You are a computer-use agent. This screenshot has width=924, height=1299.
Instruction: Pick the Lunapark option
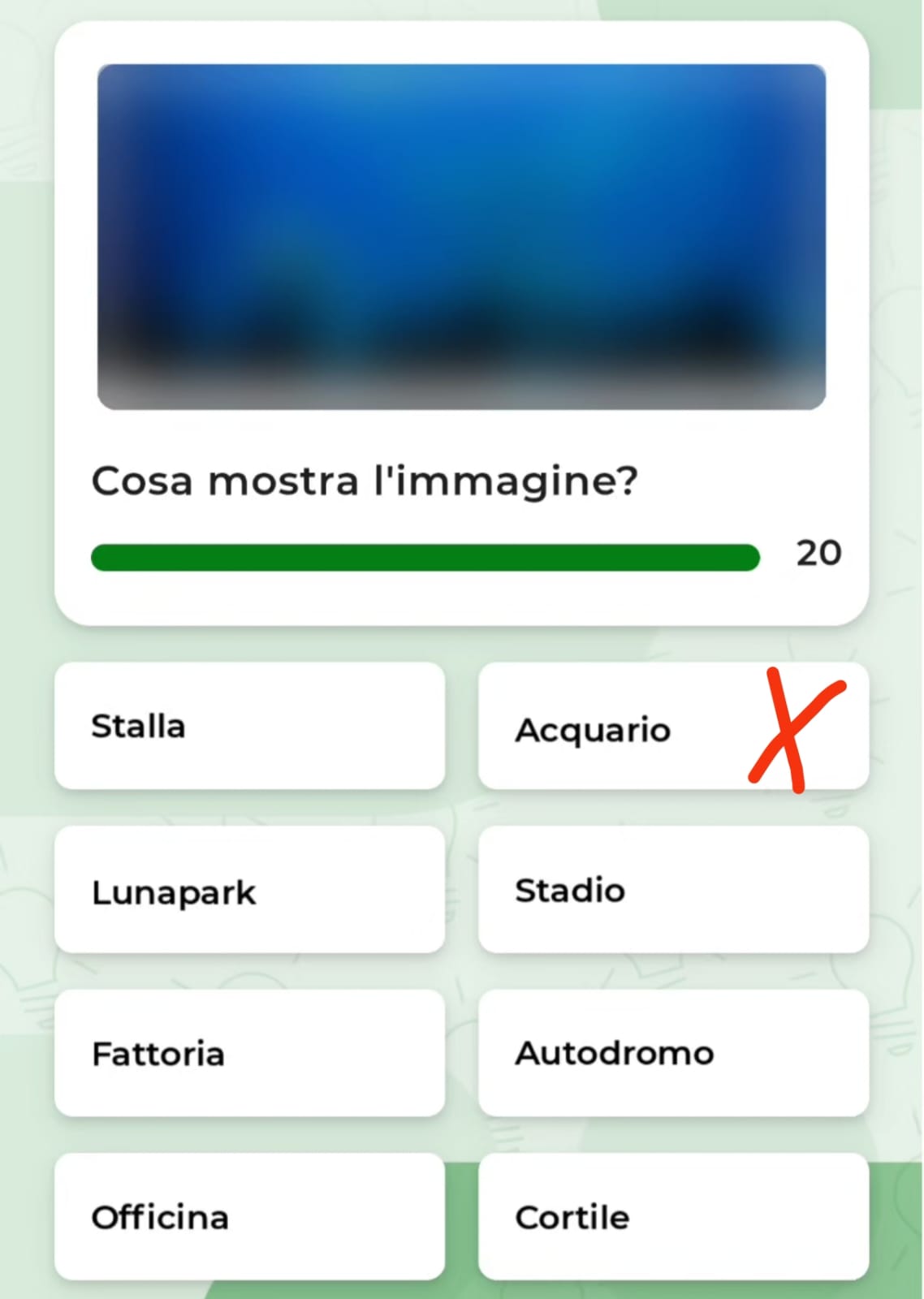pyautogui.click(x=249, y=891)
